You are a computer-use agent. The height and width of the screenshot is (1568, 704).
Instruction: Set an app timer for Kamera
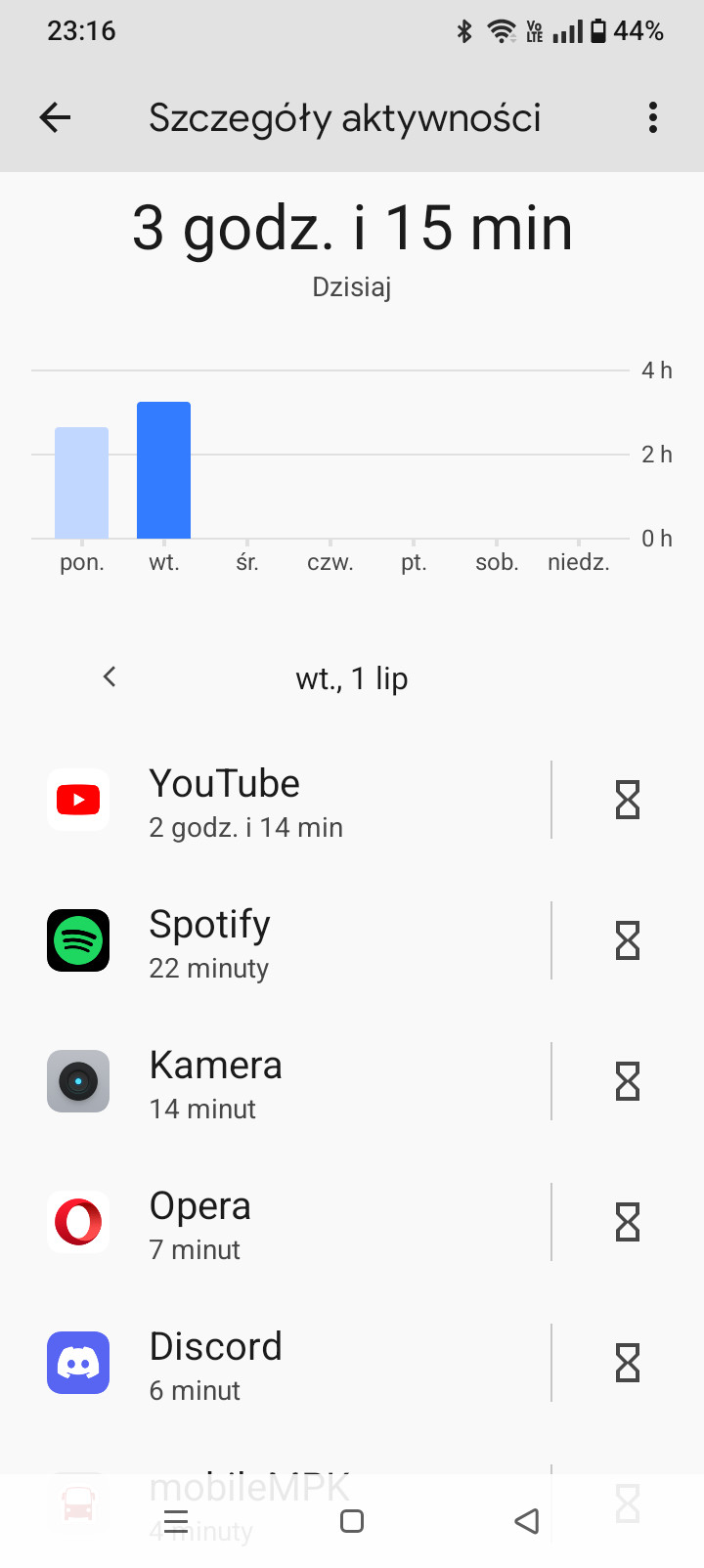point(628,1081)
